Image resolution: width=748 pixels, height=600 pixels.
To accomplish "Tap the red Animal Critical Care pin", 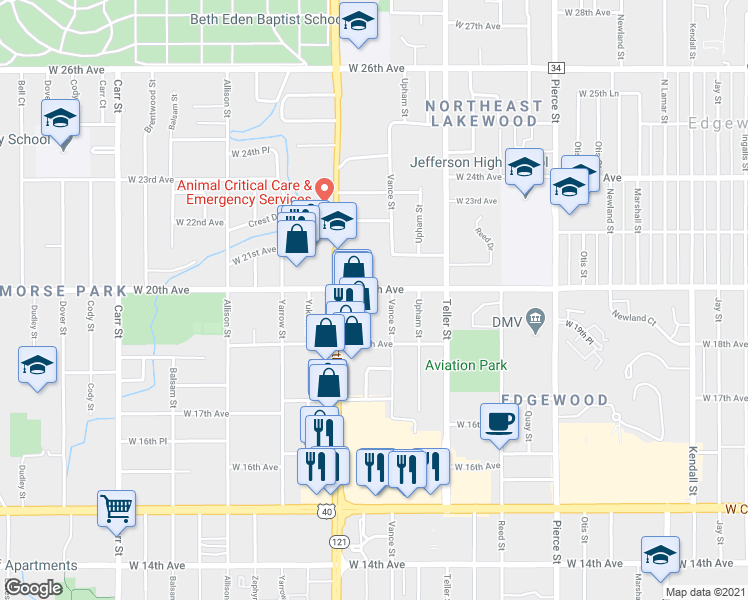I will [325, 189].
